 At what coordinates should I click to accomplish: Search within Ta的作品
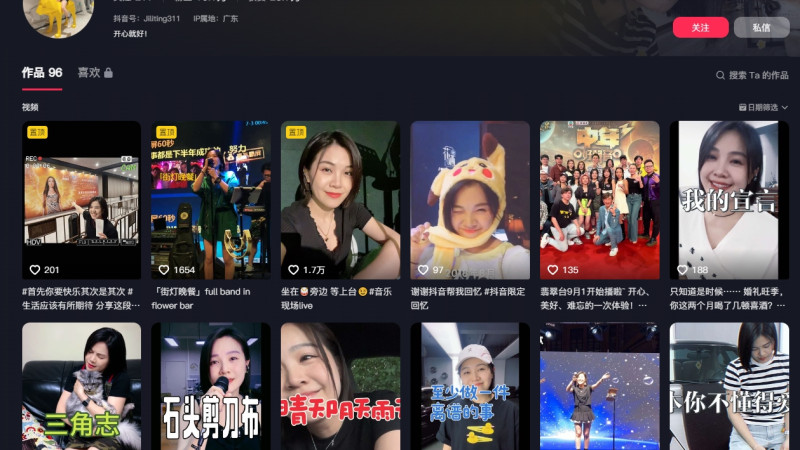pos(752,75)
